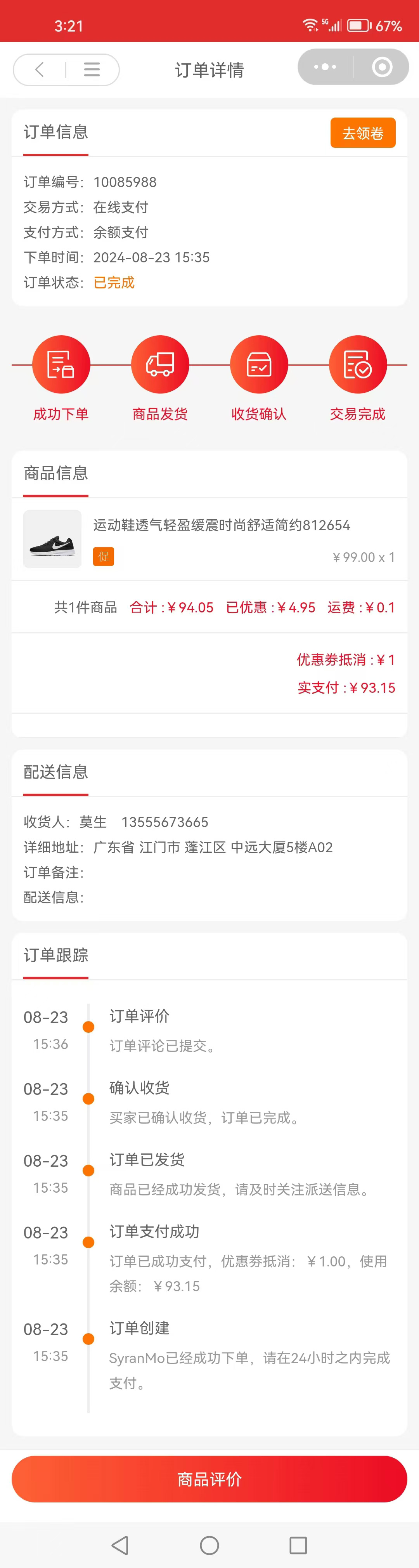The image size is (419, 1568).
Task: Tap the 去领卷 coupon button
Action: coord(362,133)
